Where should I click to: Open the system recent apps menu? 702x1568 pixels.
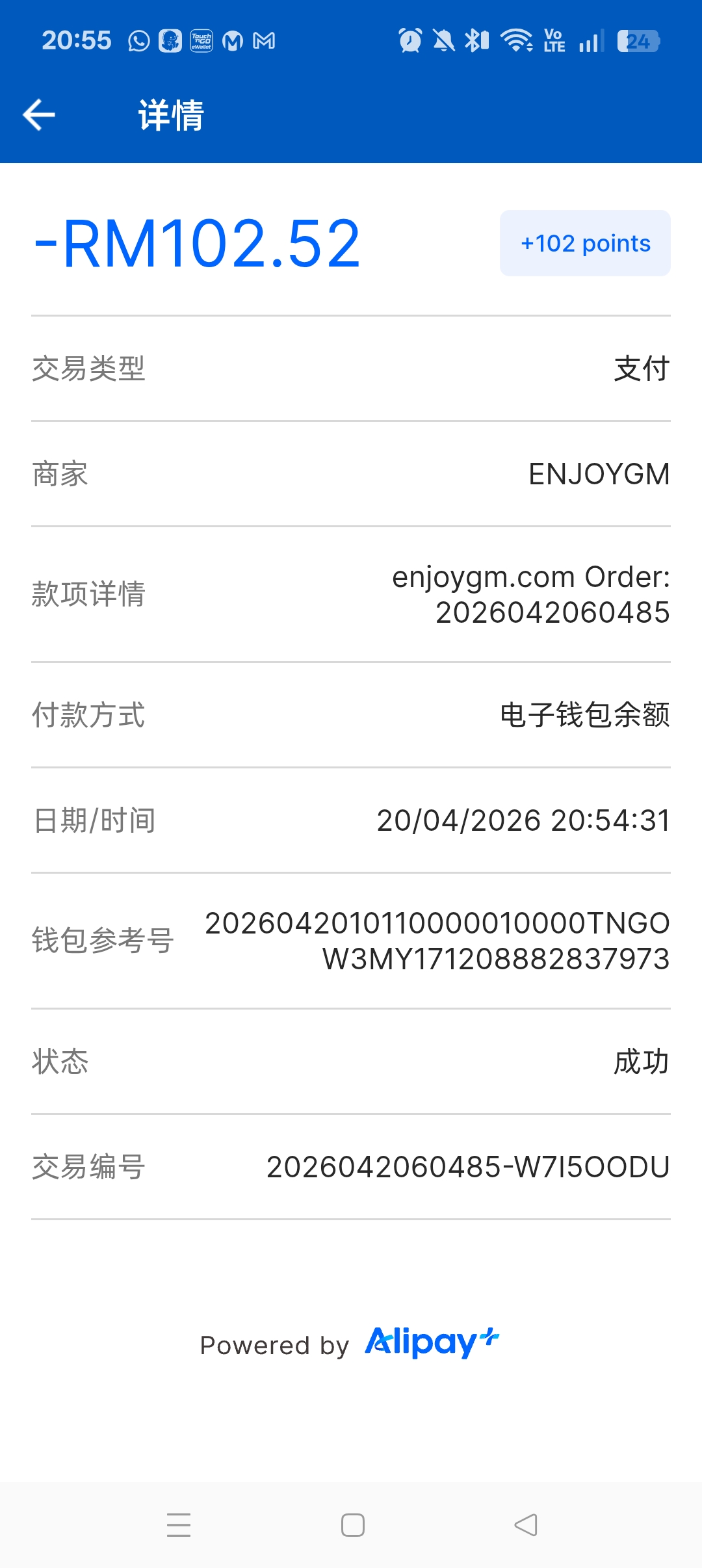pyautogui.click(x=179, y=1525)
